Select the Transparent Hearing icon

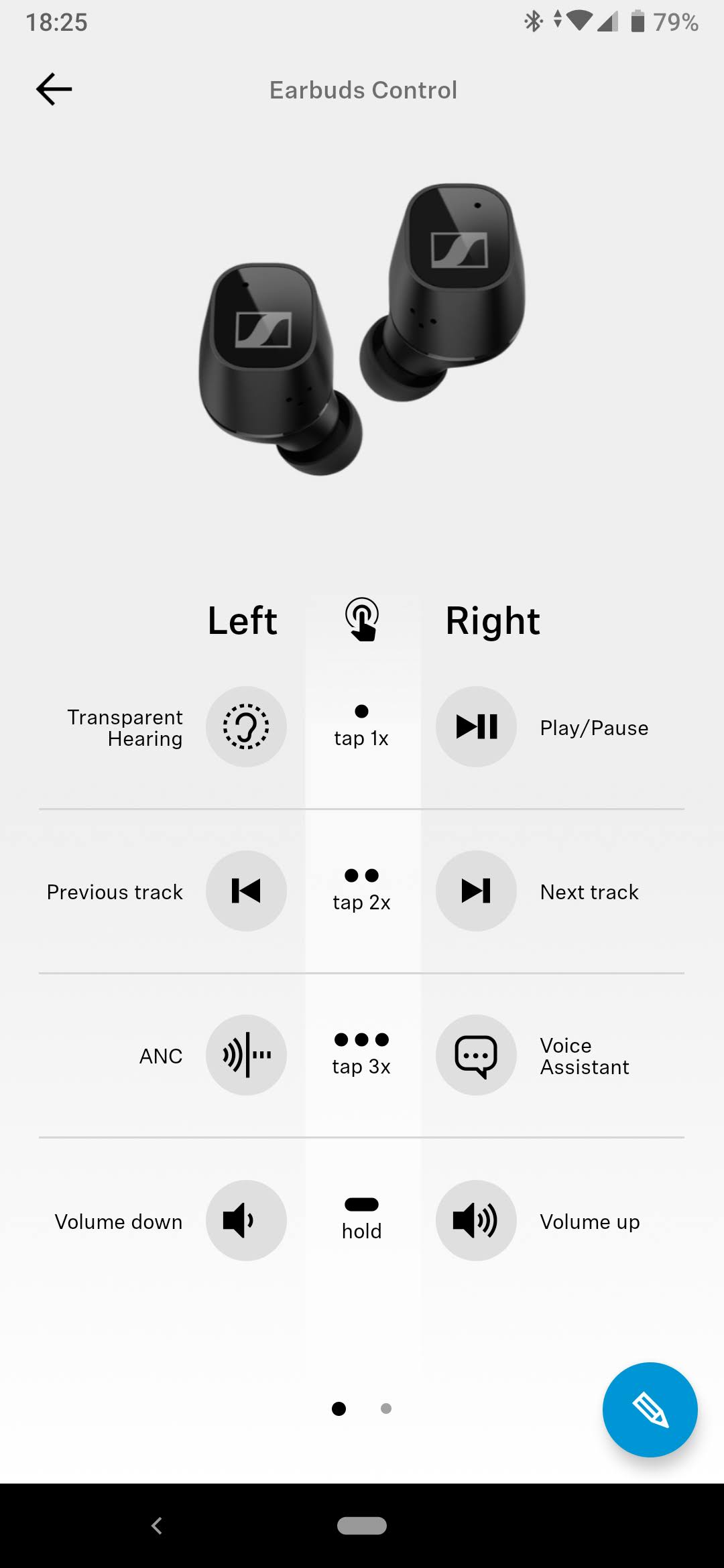(x=246, y=726)
